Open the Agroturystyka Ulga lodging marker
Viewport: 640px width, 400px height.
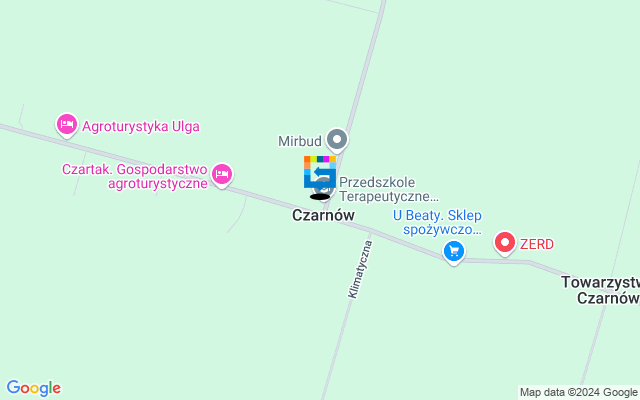(x=67, y=125)
